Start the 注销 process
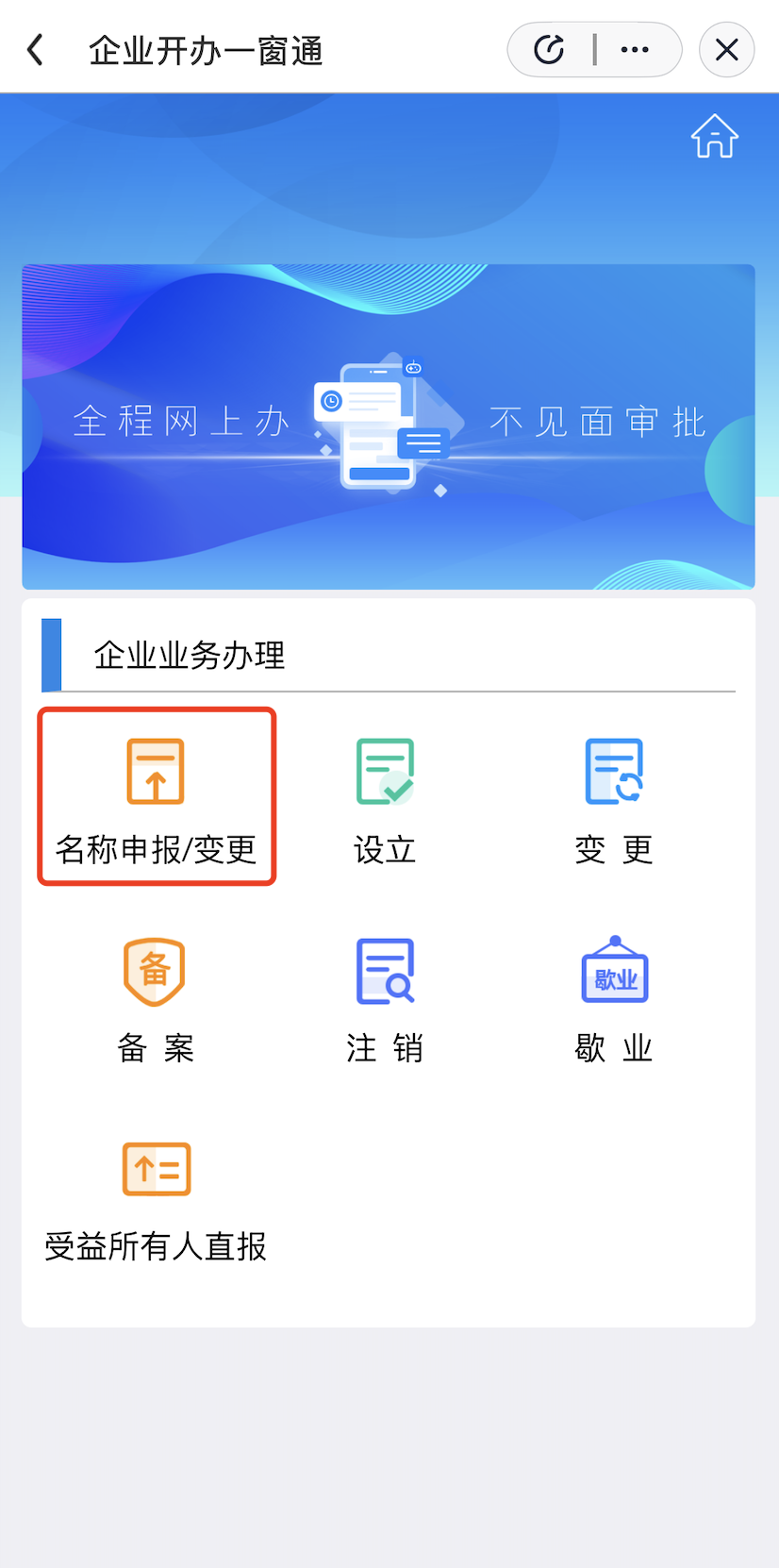The image size is (779, 1568). [385, 998]
